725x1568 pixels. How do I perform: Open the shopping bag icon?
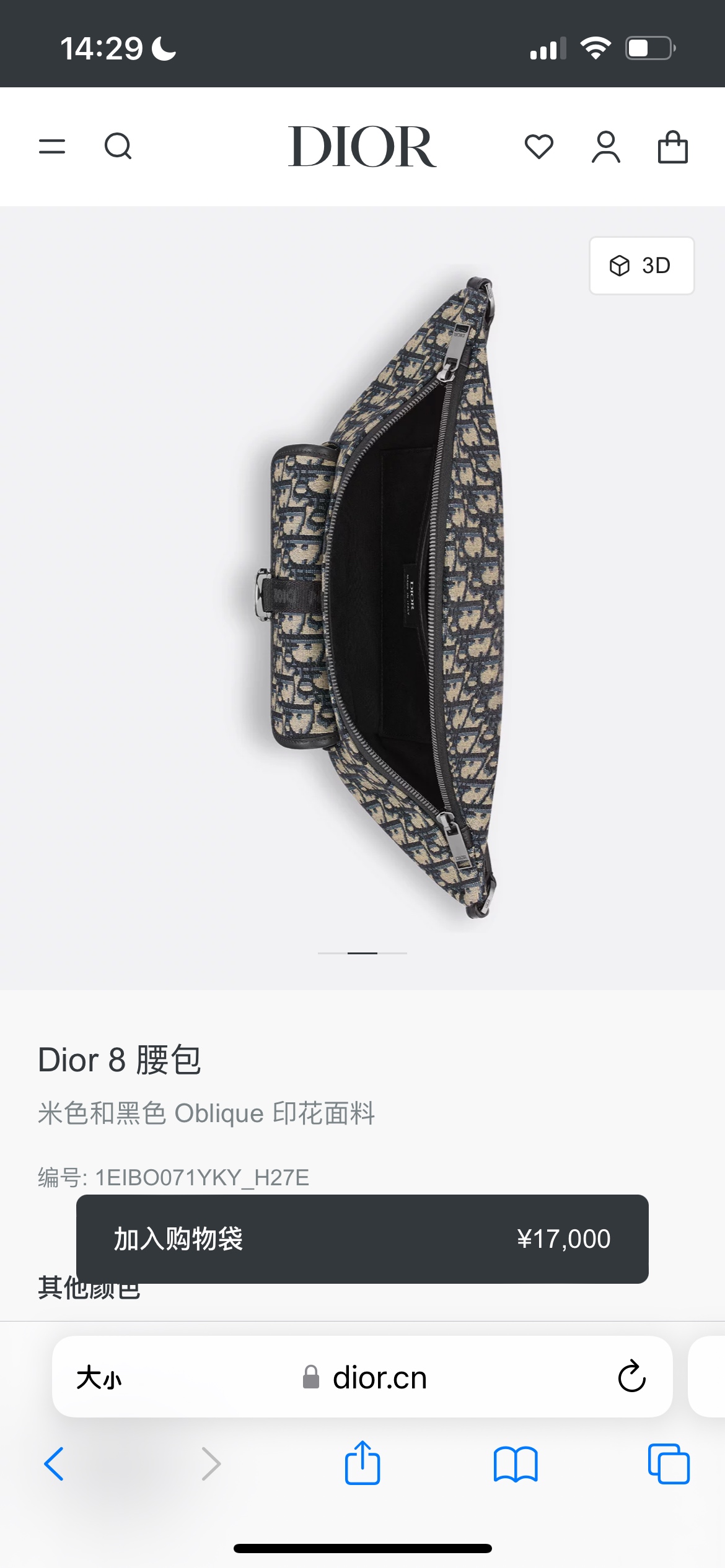click(x=672, y=147)
